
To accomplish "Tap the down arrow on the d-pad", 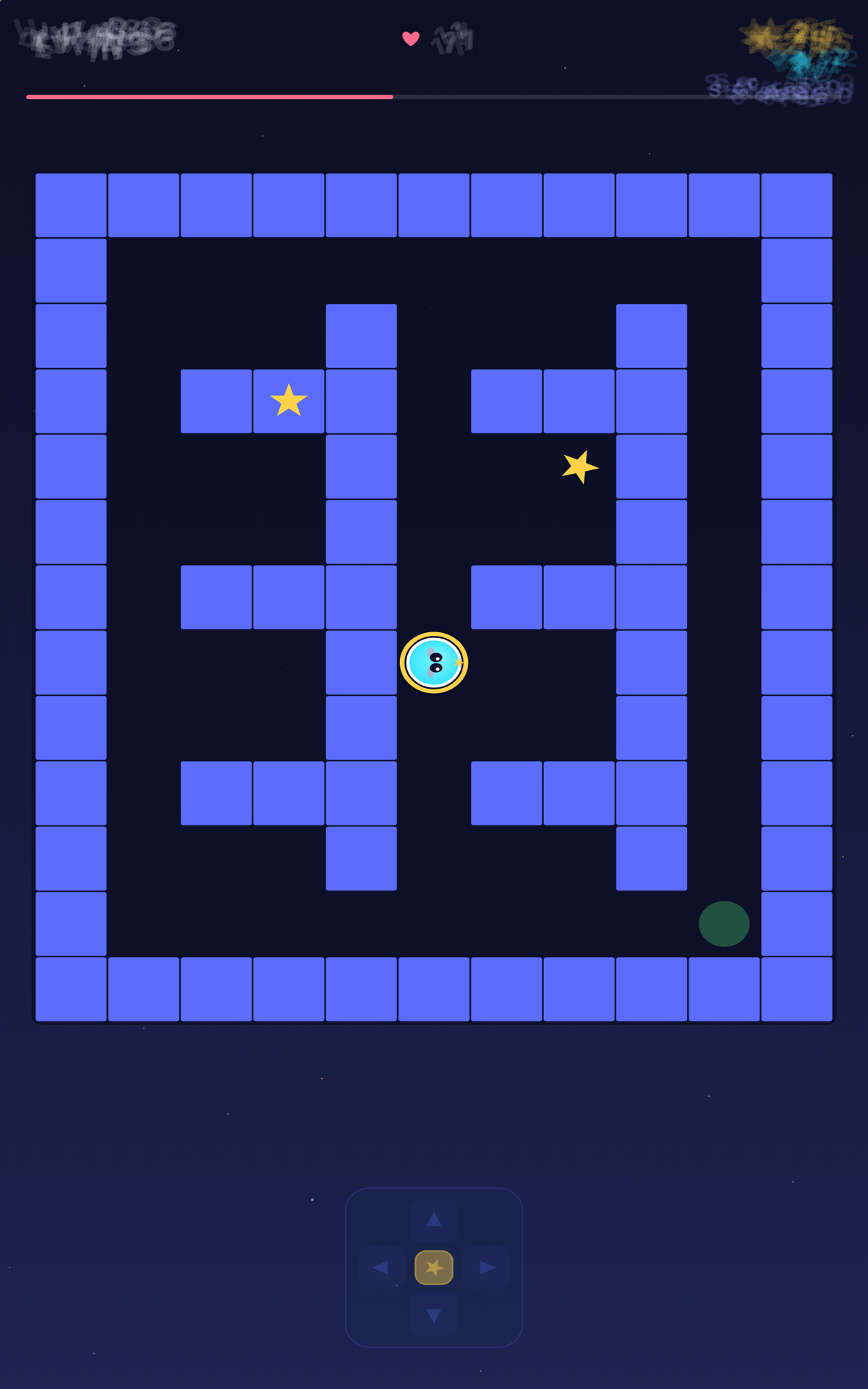I will 434,1315.
